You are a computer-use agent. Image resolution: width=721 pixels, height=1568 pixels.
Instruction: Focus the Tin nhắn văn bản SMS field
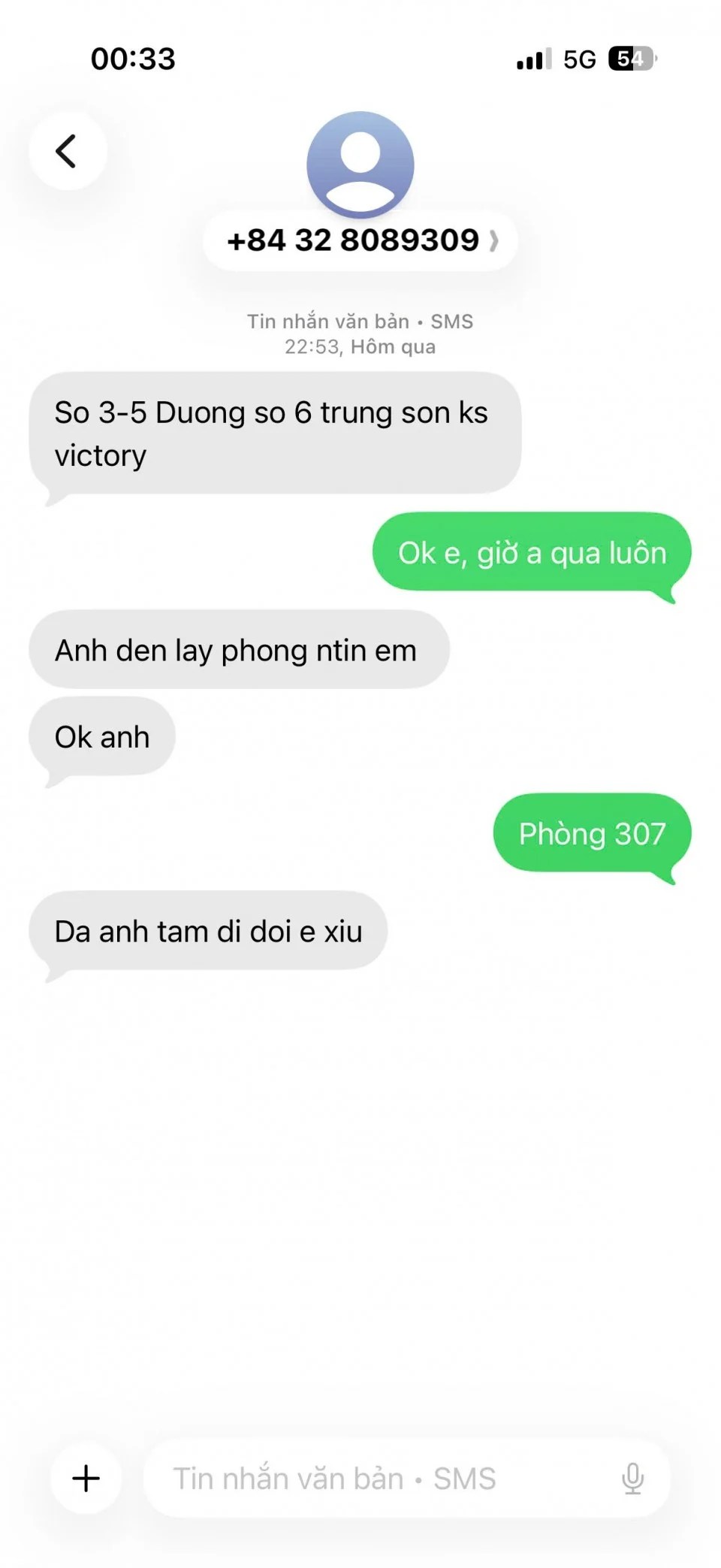pos(376,1478)
